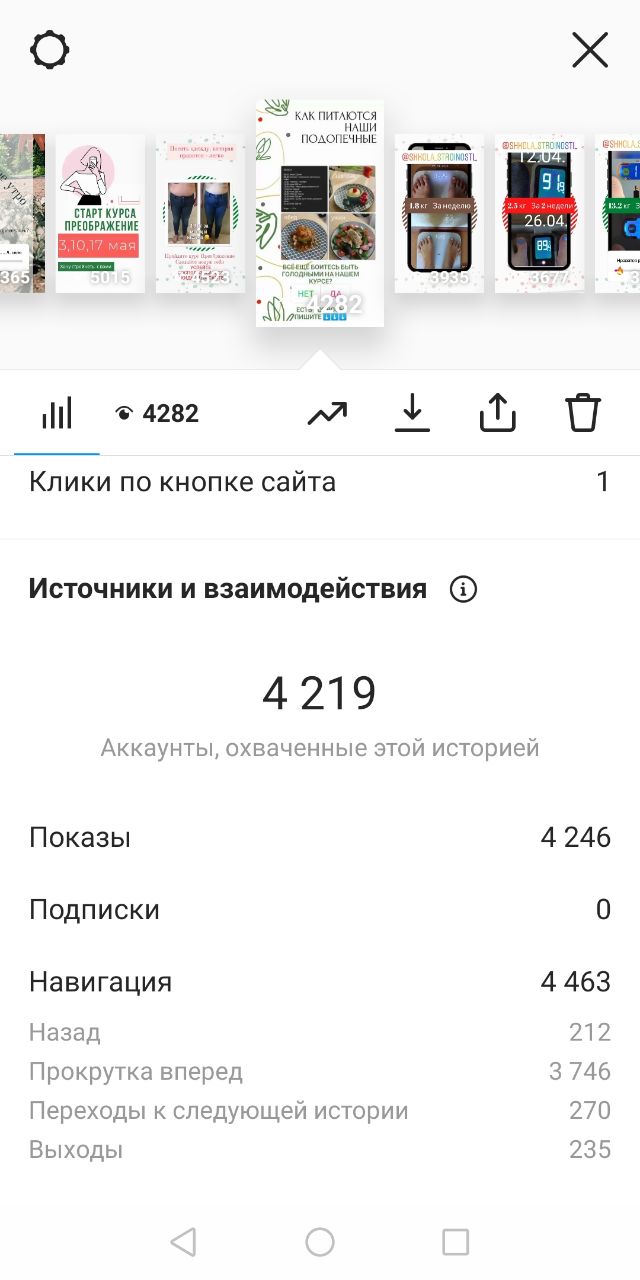640x1280 pixels.
Task: Promote this story via the trending arrow icon
Action: coord(327,413)
